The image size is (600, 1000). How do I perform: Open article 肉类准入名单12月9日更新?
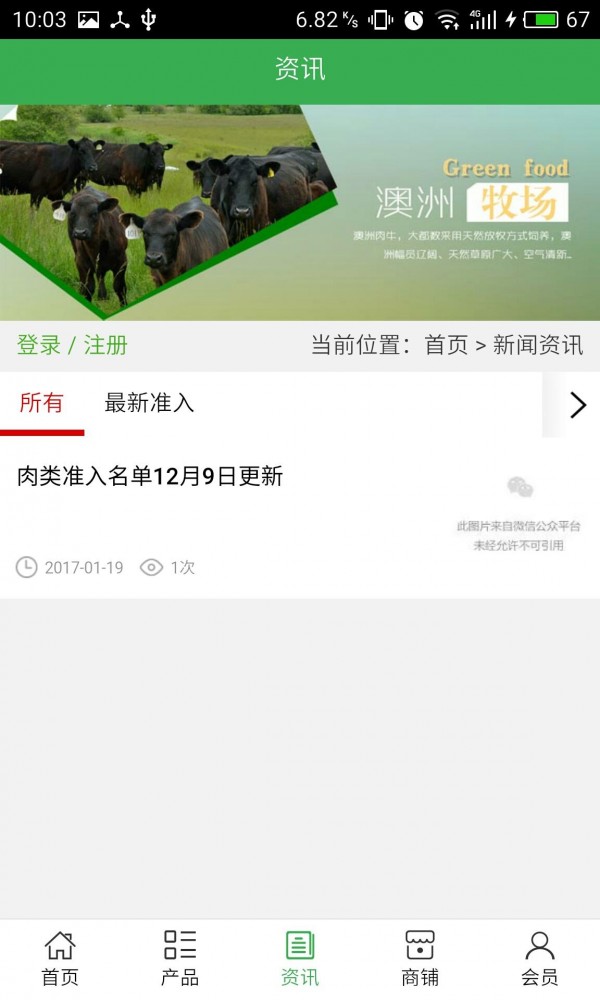click(150, 477)
